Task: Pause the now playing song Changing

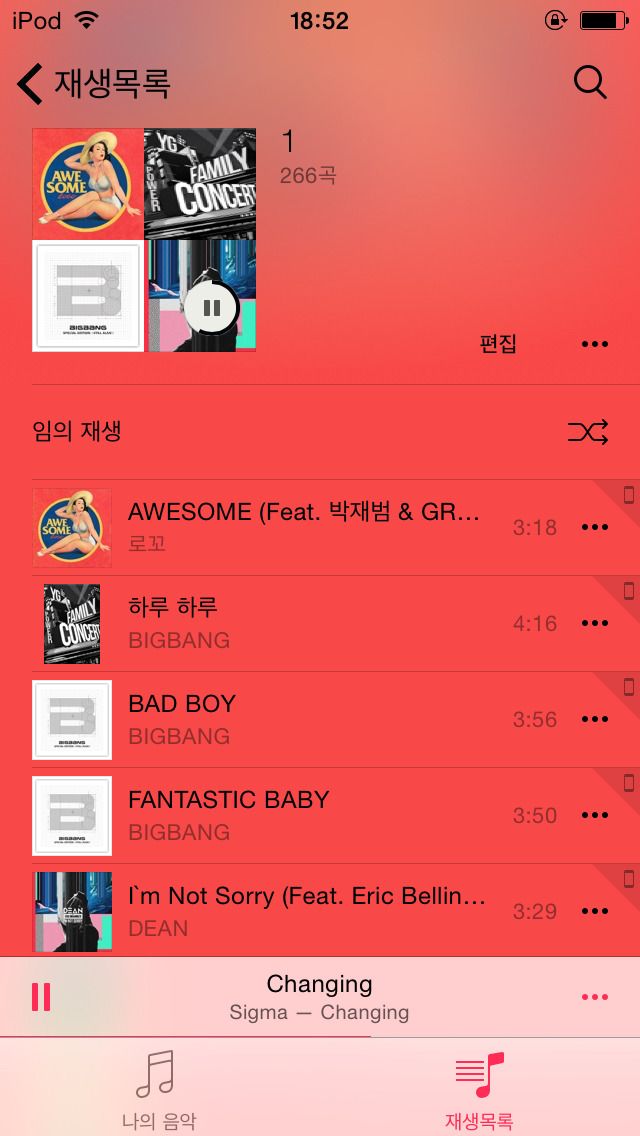Action: [41, 997]
